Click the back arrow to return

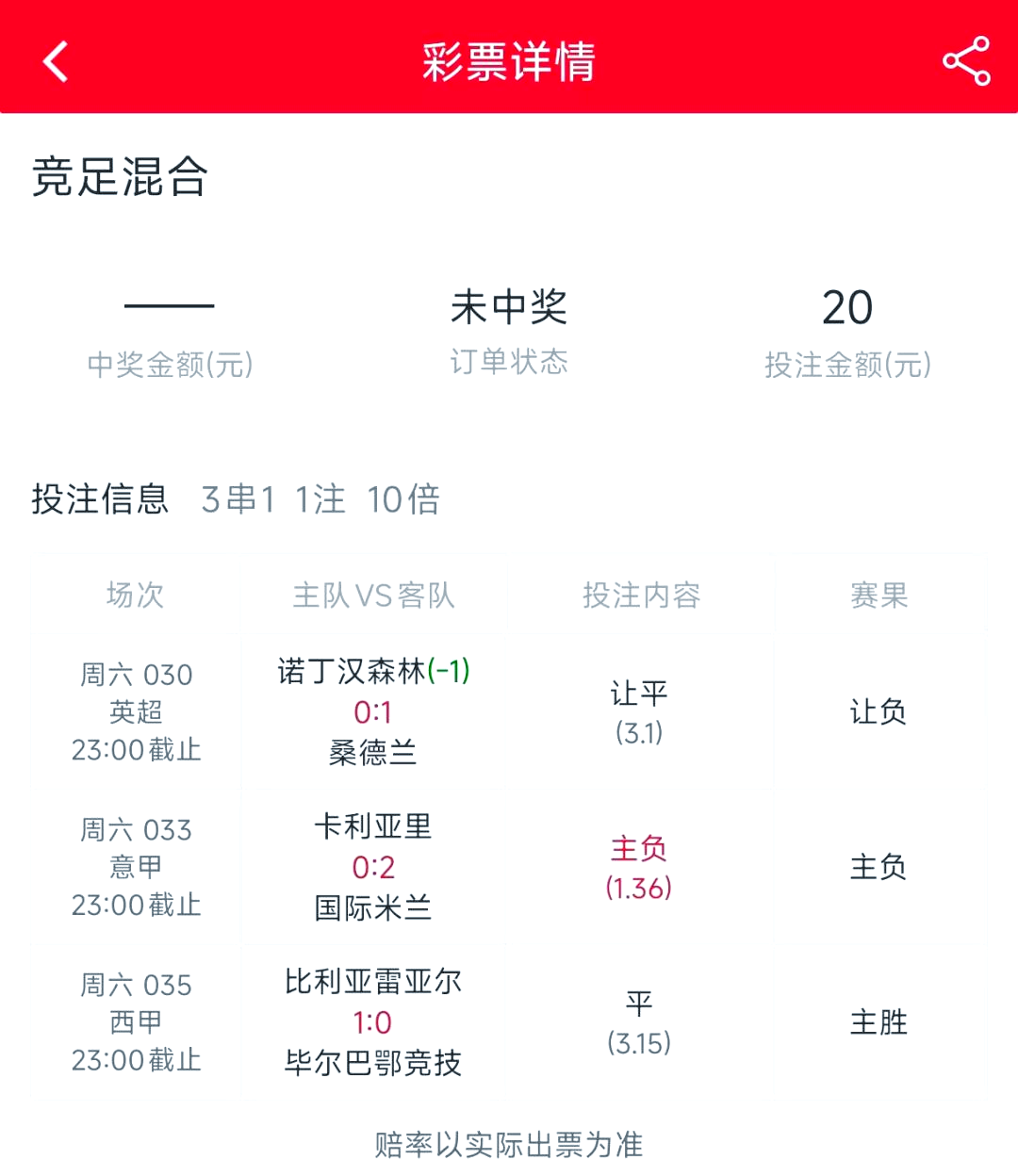click(54, 60)
